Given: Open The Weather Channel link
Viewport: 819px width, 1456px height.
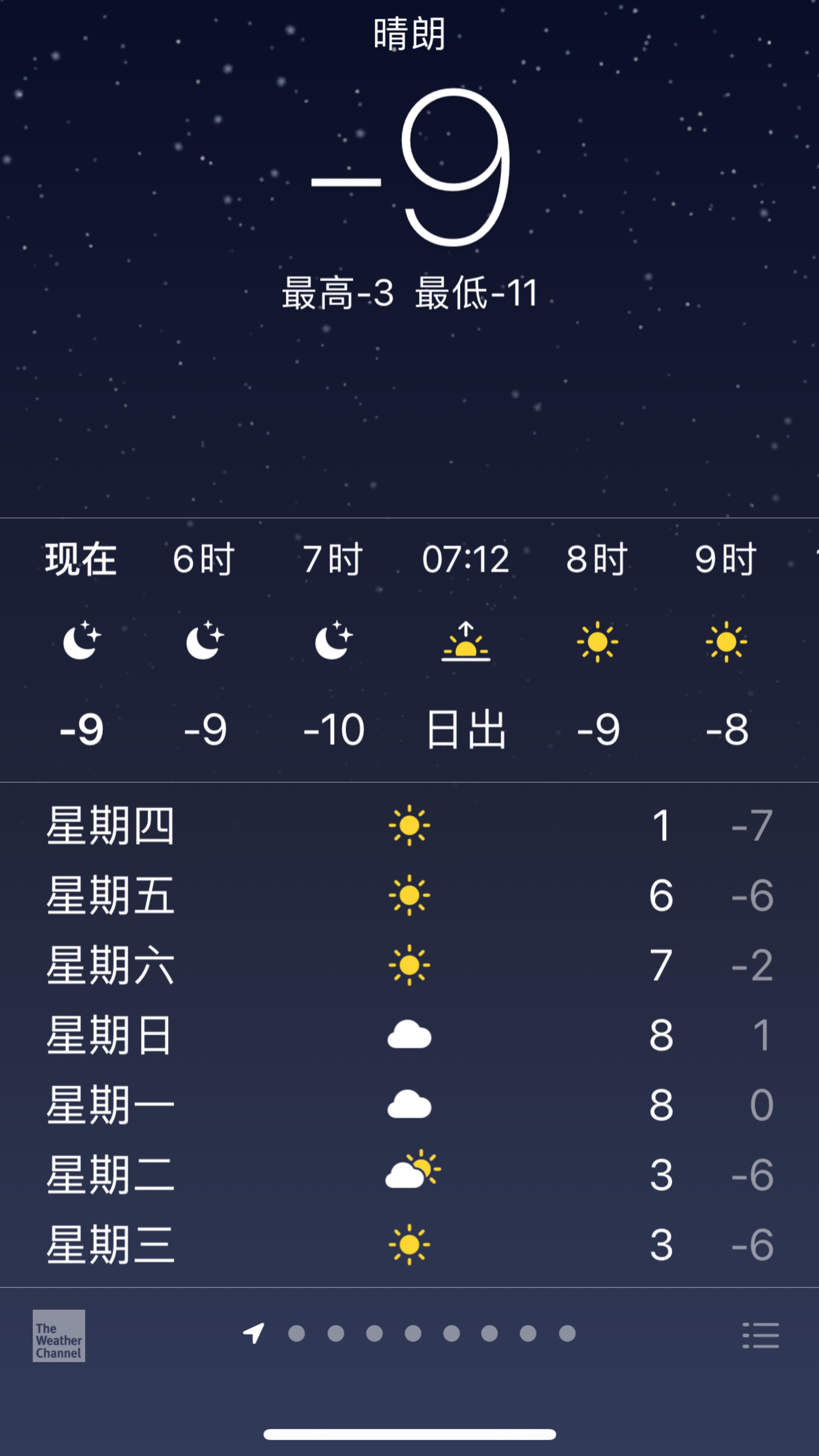Looking at the screenshot, I should [x=59, y=1336].
